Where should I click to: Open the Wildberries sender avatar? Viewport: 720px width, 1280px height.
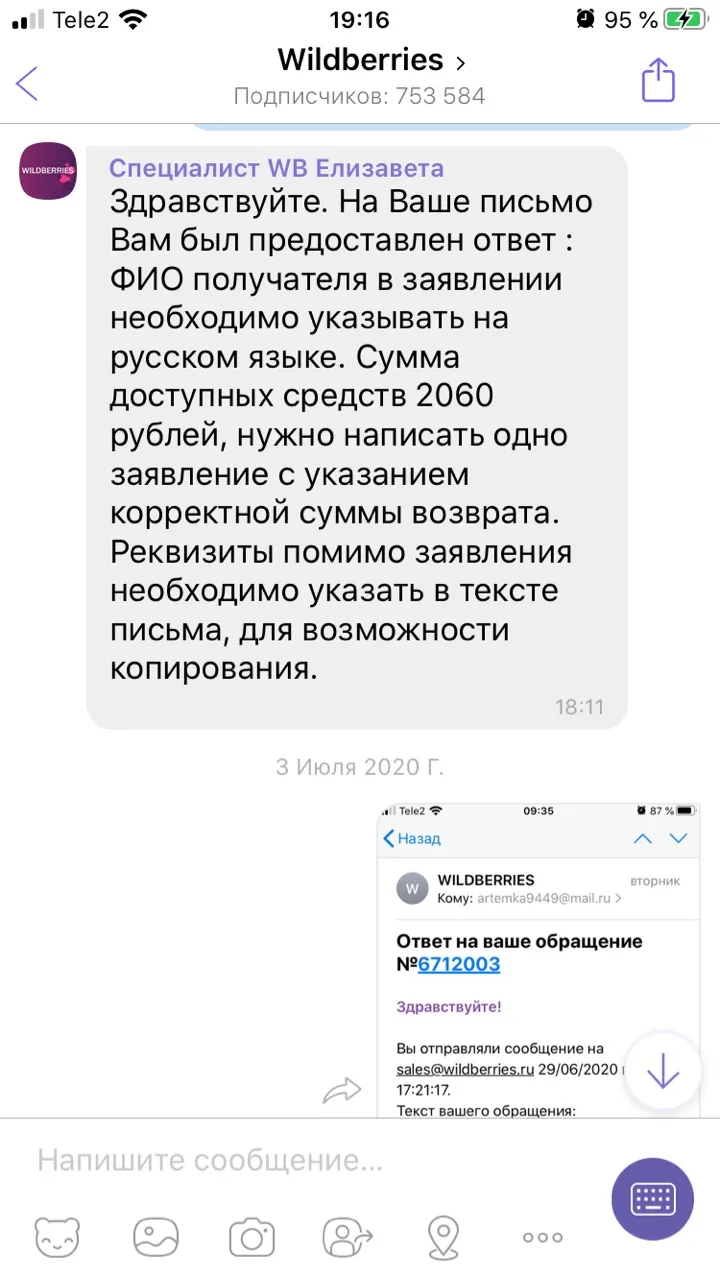[48, 171]
